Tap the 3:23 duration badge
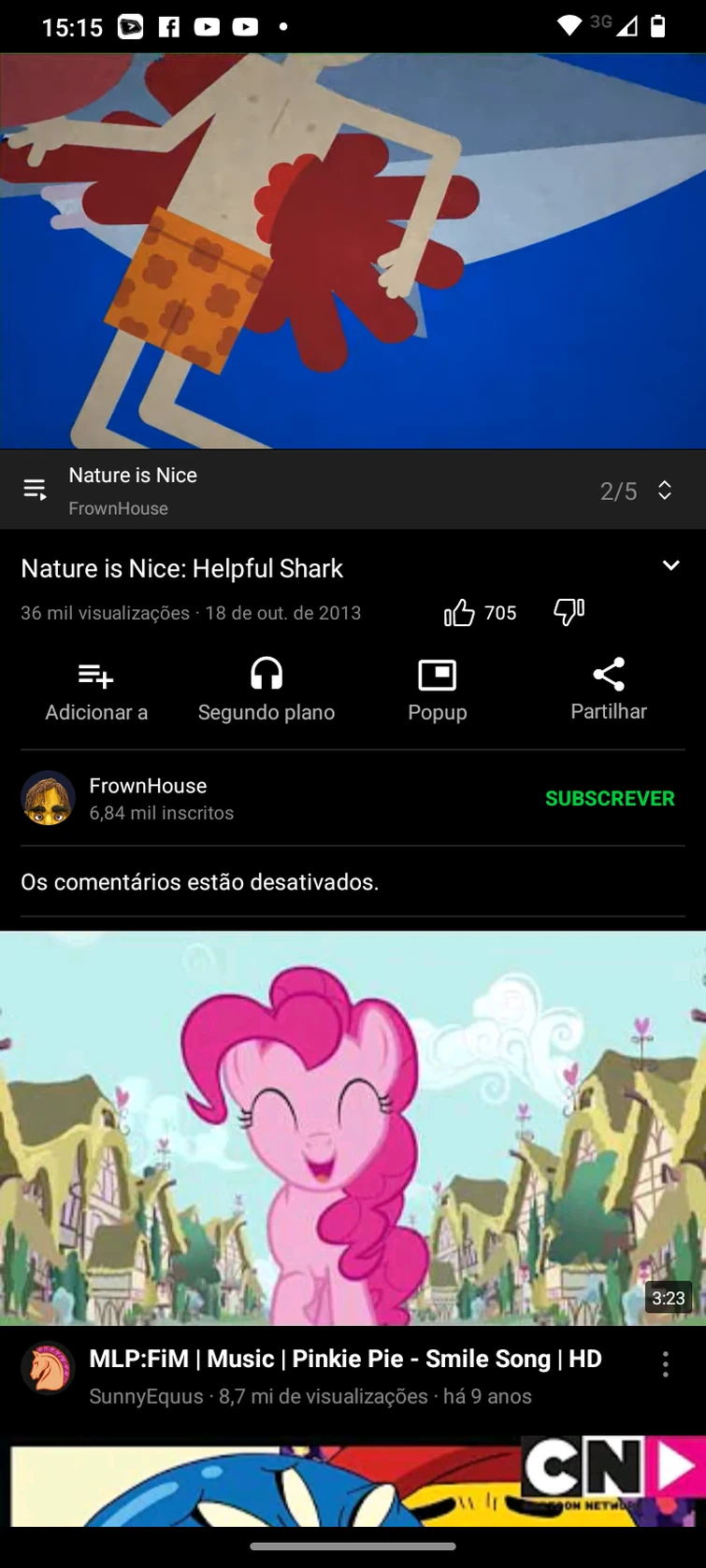Screen dimensions: 706x1568 (669, 1298)
